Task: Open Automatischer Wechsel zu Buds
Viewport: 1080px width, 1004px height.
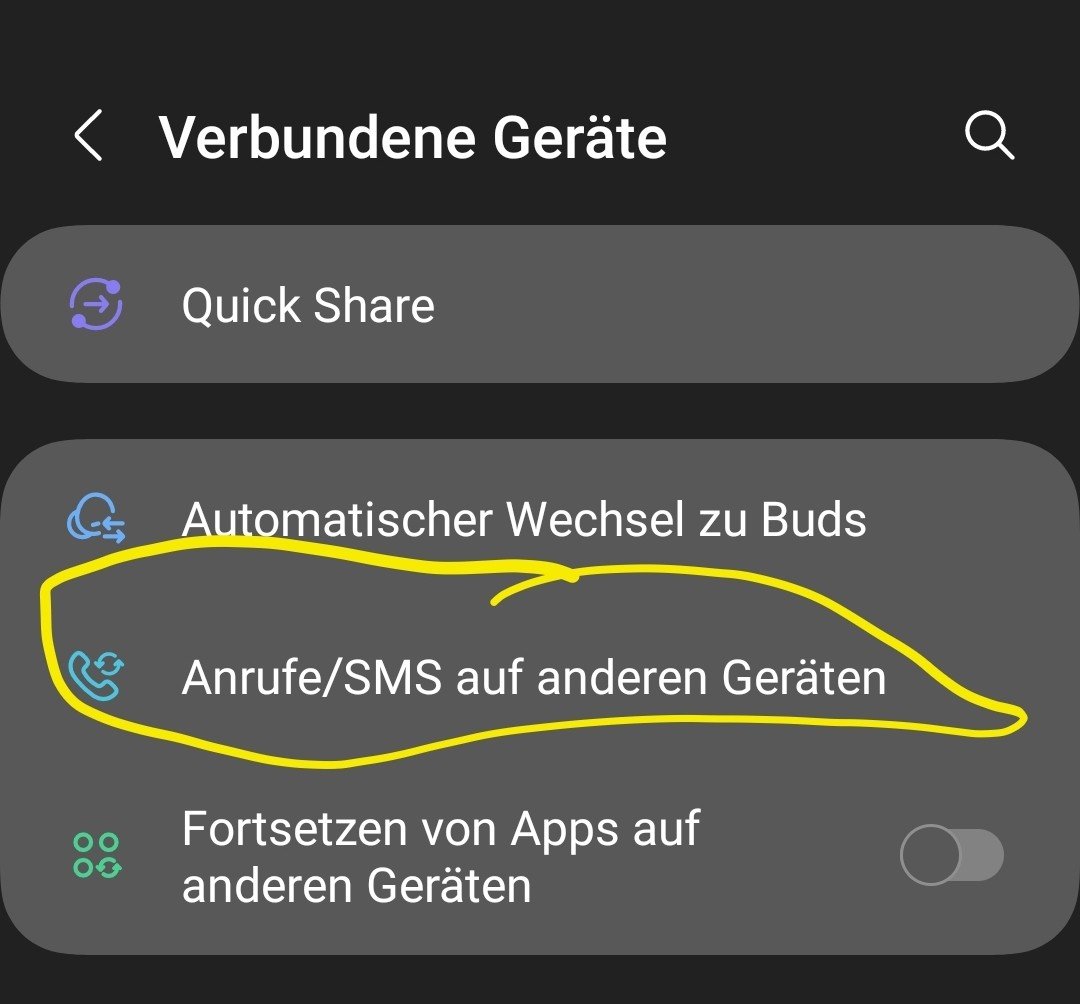Action: (x=523, y=519)
